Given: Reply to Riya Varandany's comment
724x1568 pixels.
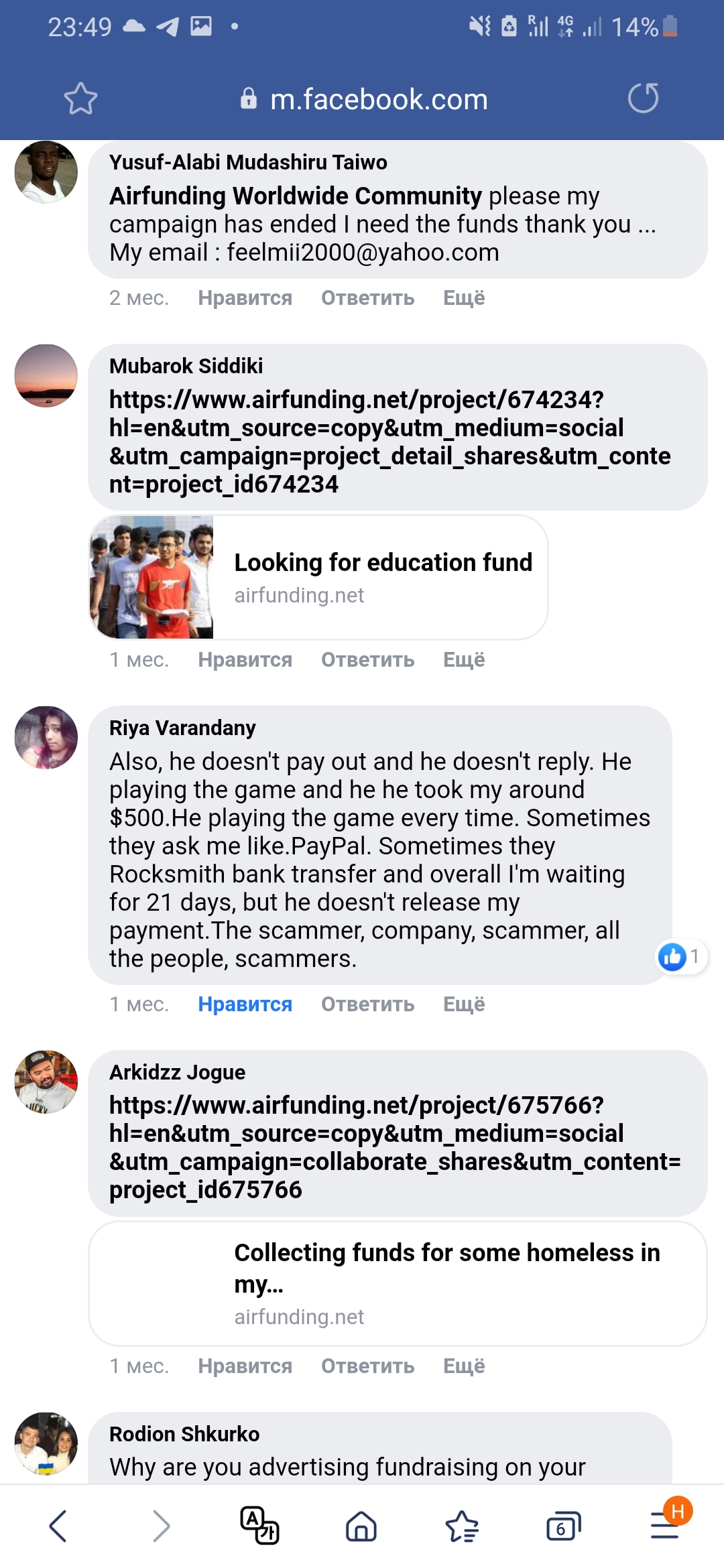Looking at the screenshot, I should (x=367, y=1004).
